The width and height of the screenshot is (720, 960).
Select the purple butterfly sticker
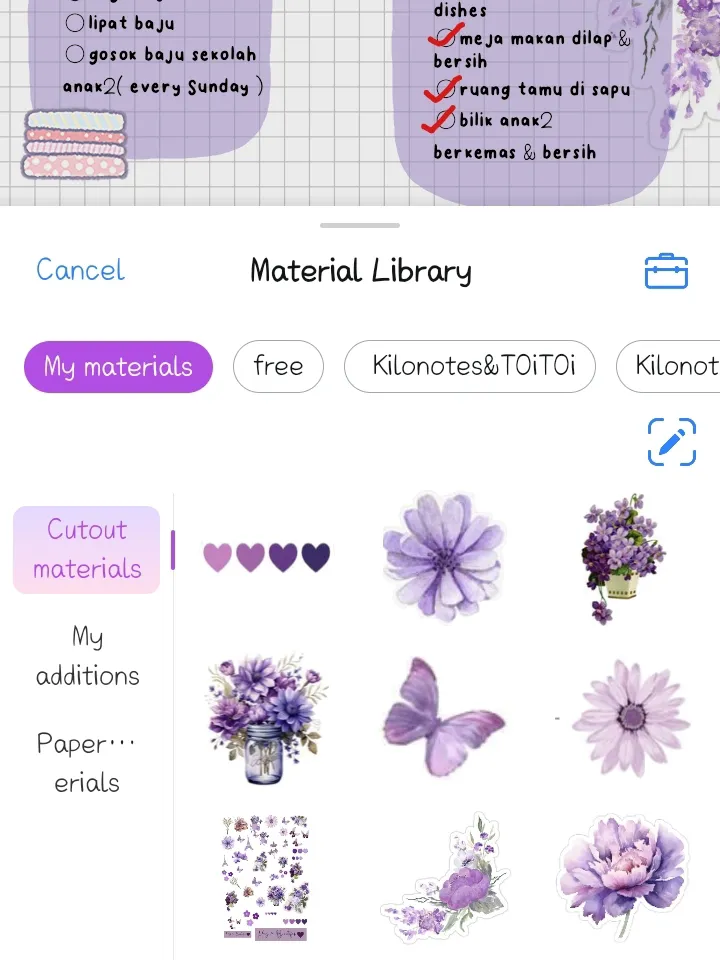[x=444, y=715]
